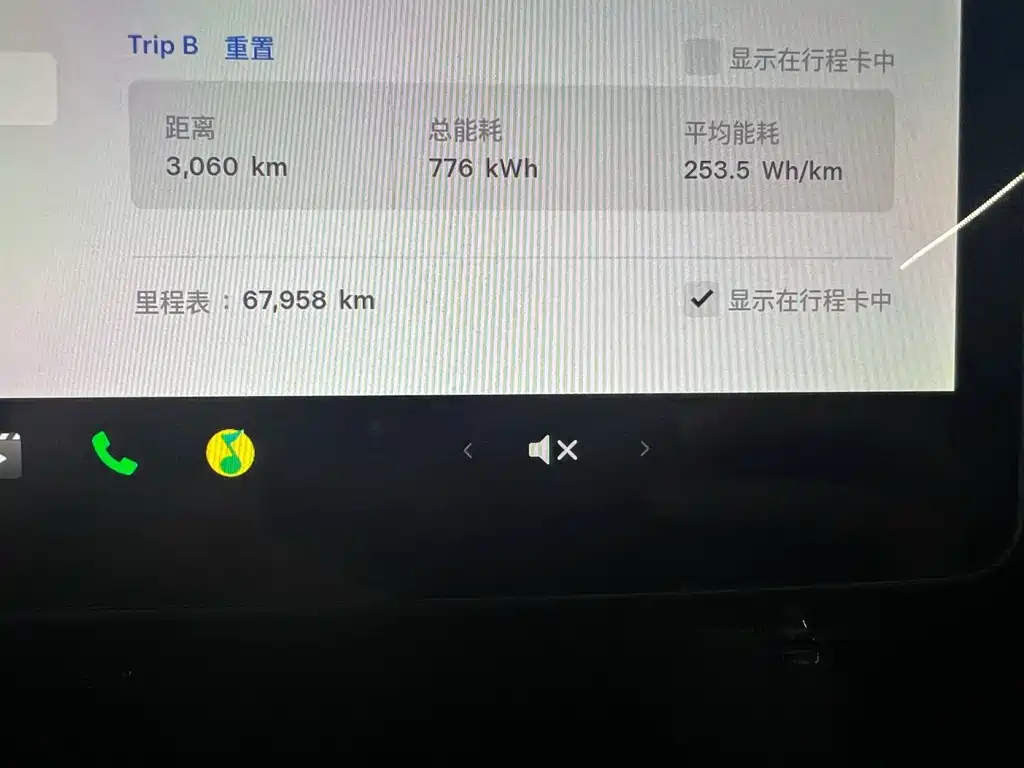
Task: Check Trip B's 显示在行程卡中 checkbox
Action: [701, 58]
